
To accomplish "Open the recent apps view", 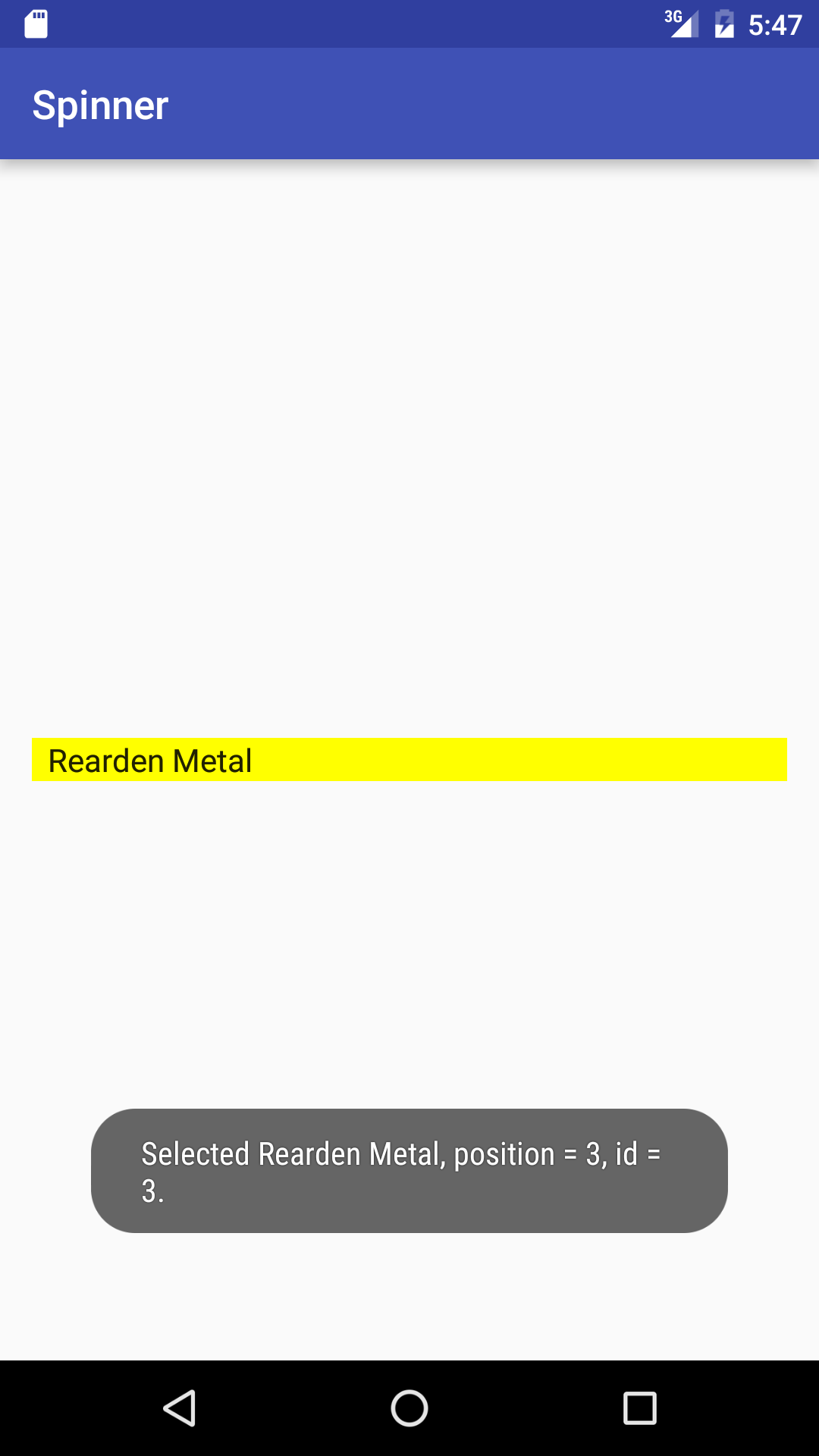I will [x=639, y=1408].
